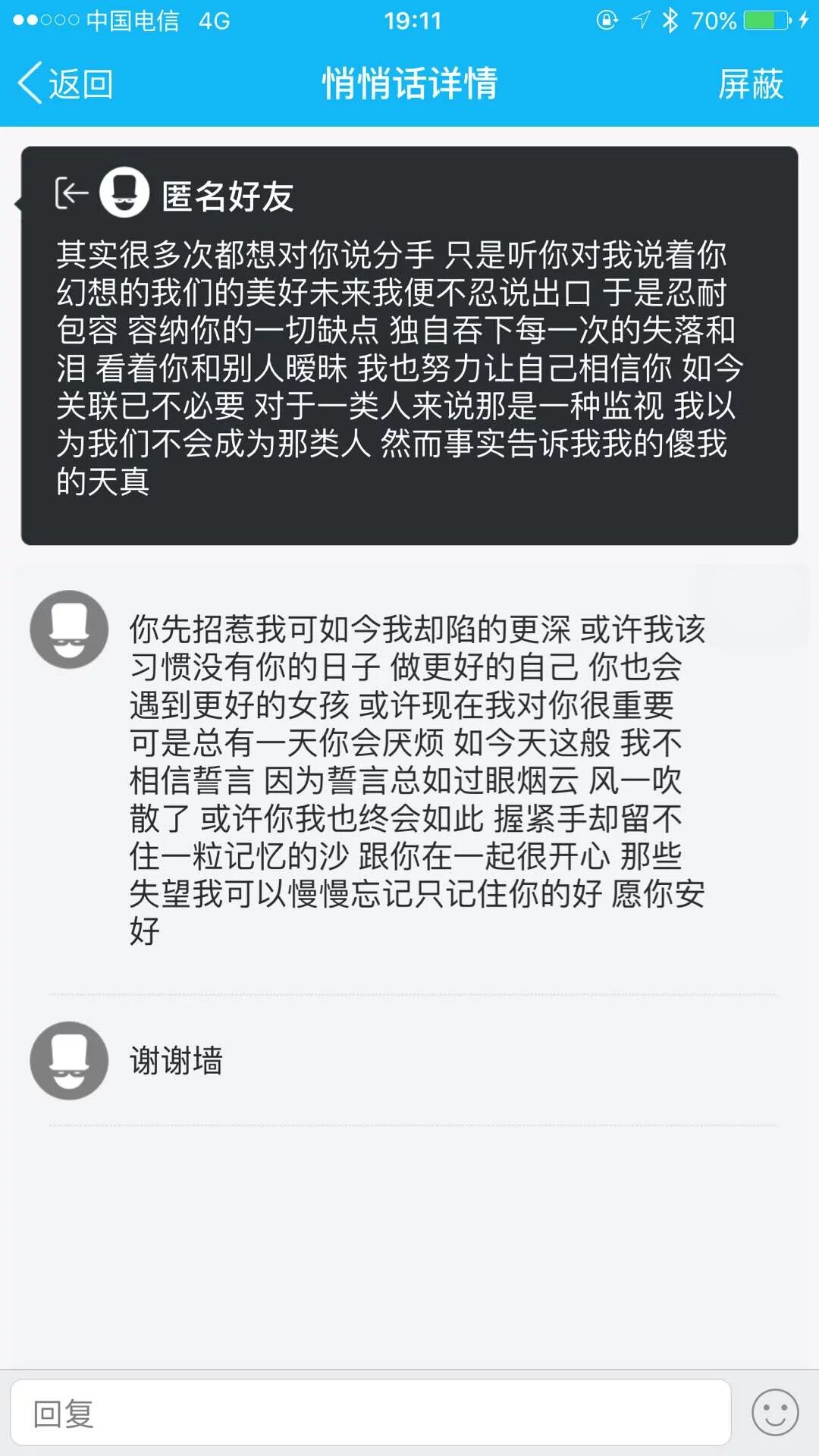This screenshot has width=819, height=1456.
Task: Go back via the 返回 button
Action: [67, 83]
